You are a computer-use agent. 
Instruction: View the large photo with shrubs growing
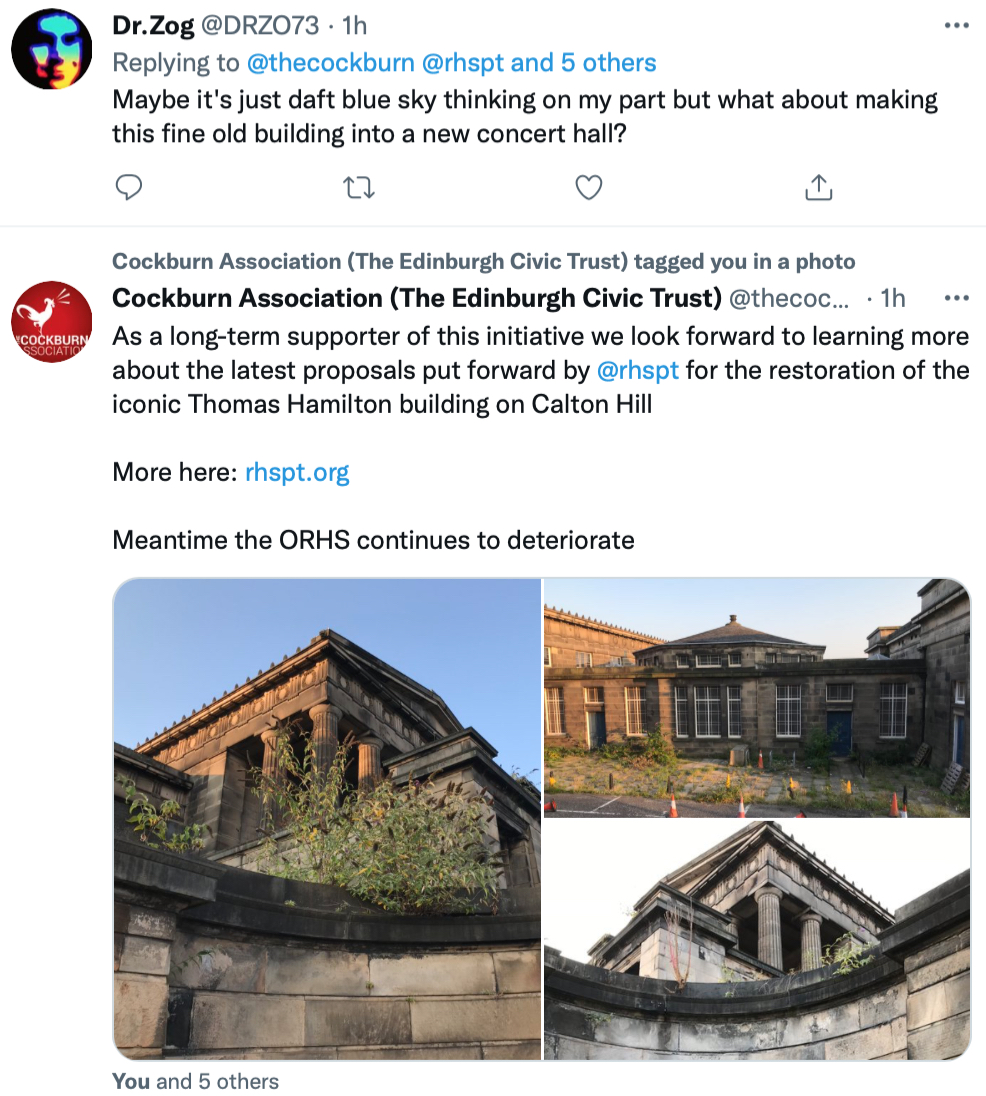(x=327, y=818)
